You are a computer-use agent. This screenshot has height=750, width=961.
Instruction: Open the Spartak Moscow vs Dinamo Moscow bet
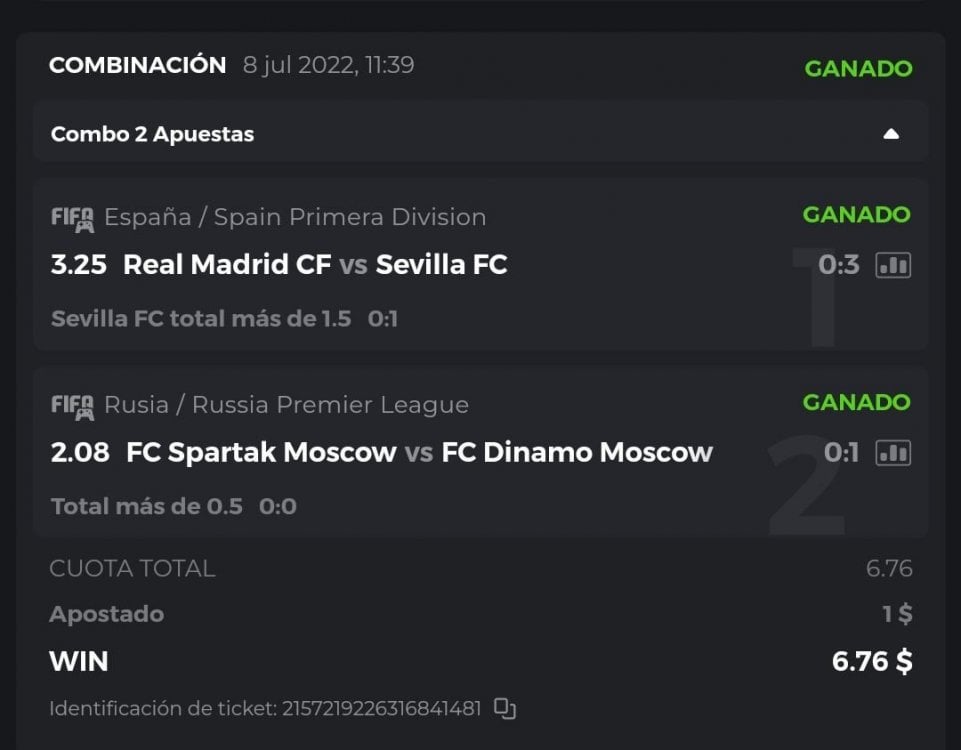tap(382, 453)
